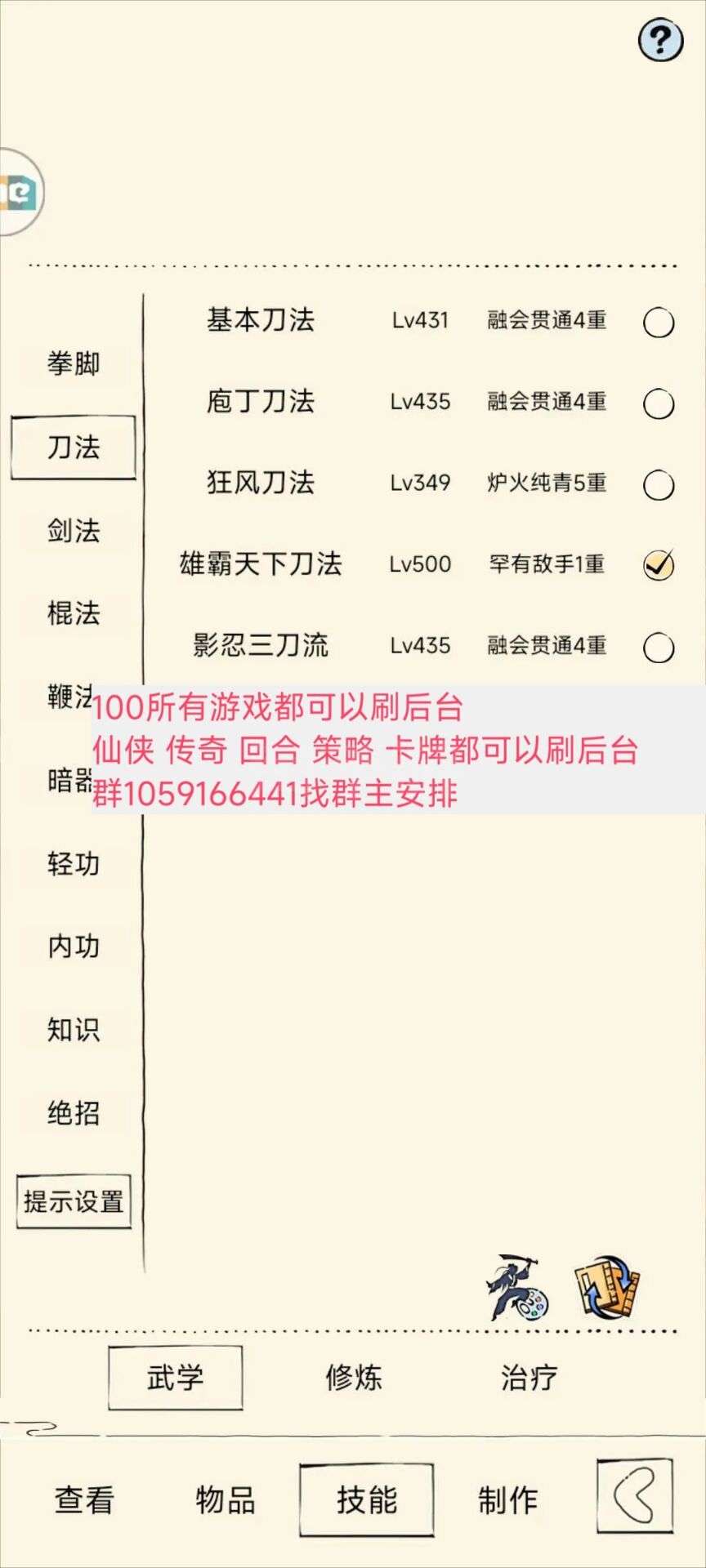
Task: Tap the 提示设置 button
Action: coord(74,1201)
